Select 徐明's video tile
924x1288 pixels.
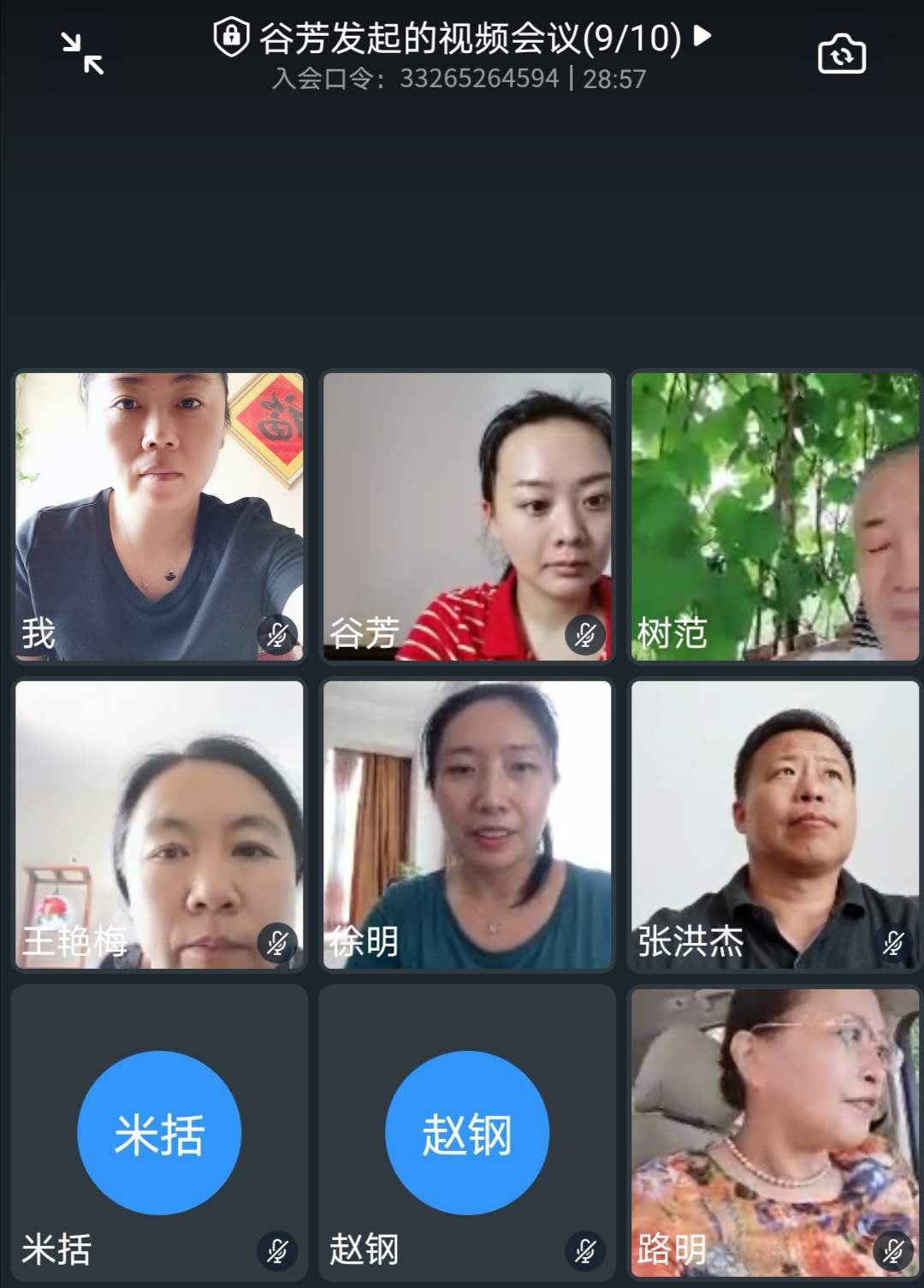(467, 824)
